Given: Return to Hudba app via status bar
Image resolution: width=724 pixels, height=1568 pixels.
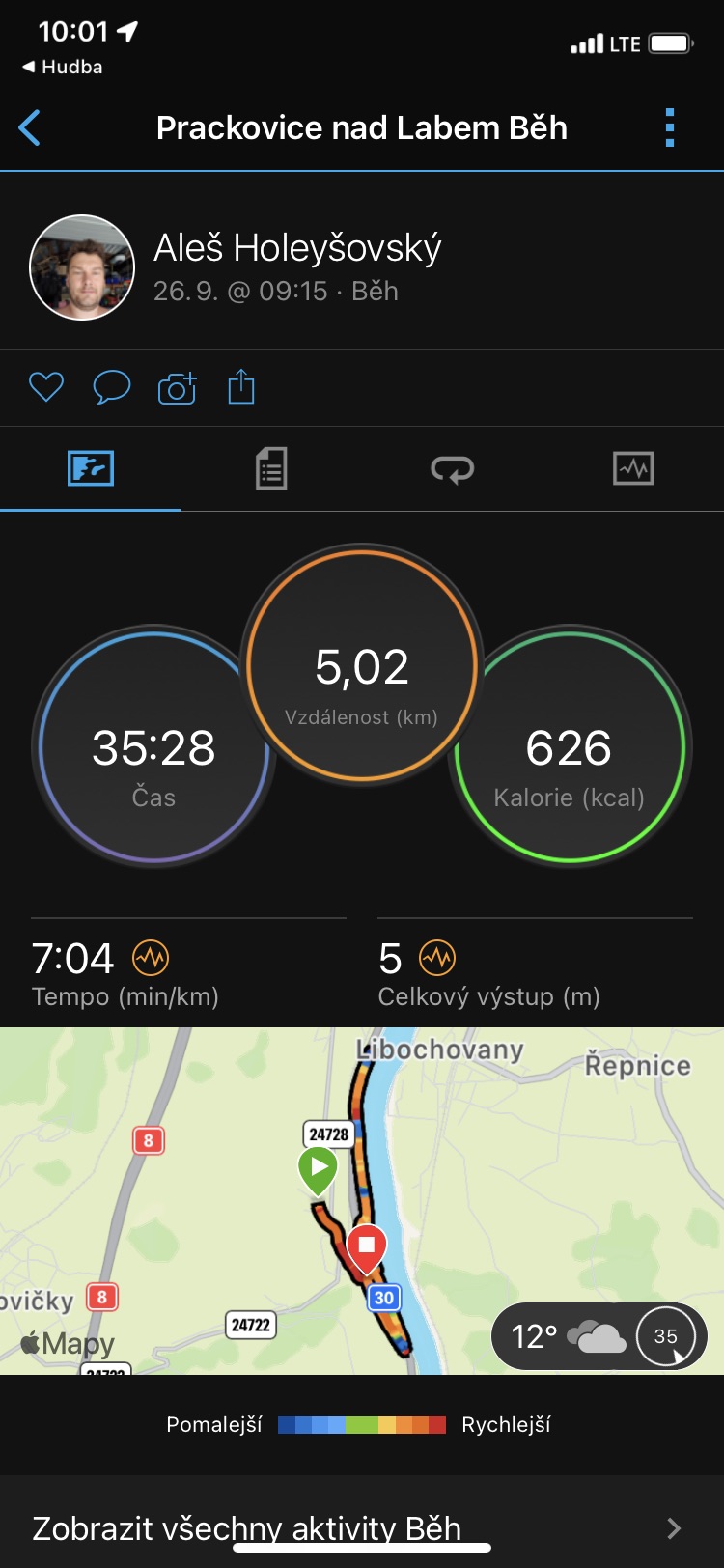Looking at the screenshot, I should tap(63, 67).
